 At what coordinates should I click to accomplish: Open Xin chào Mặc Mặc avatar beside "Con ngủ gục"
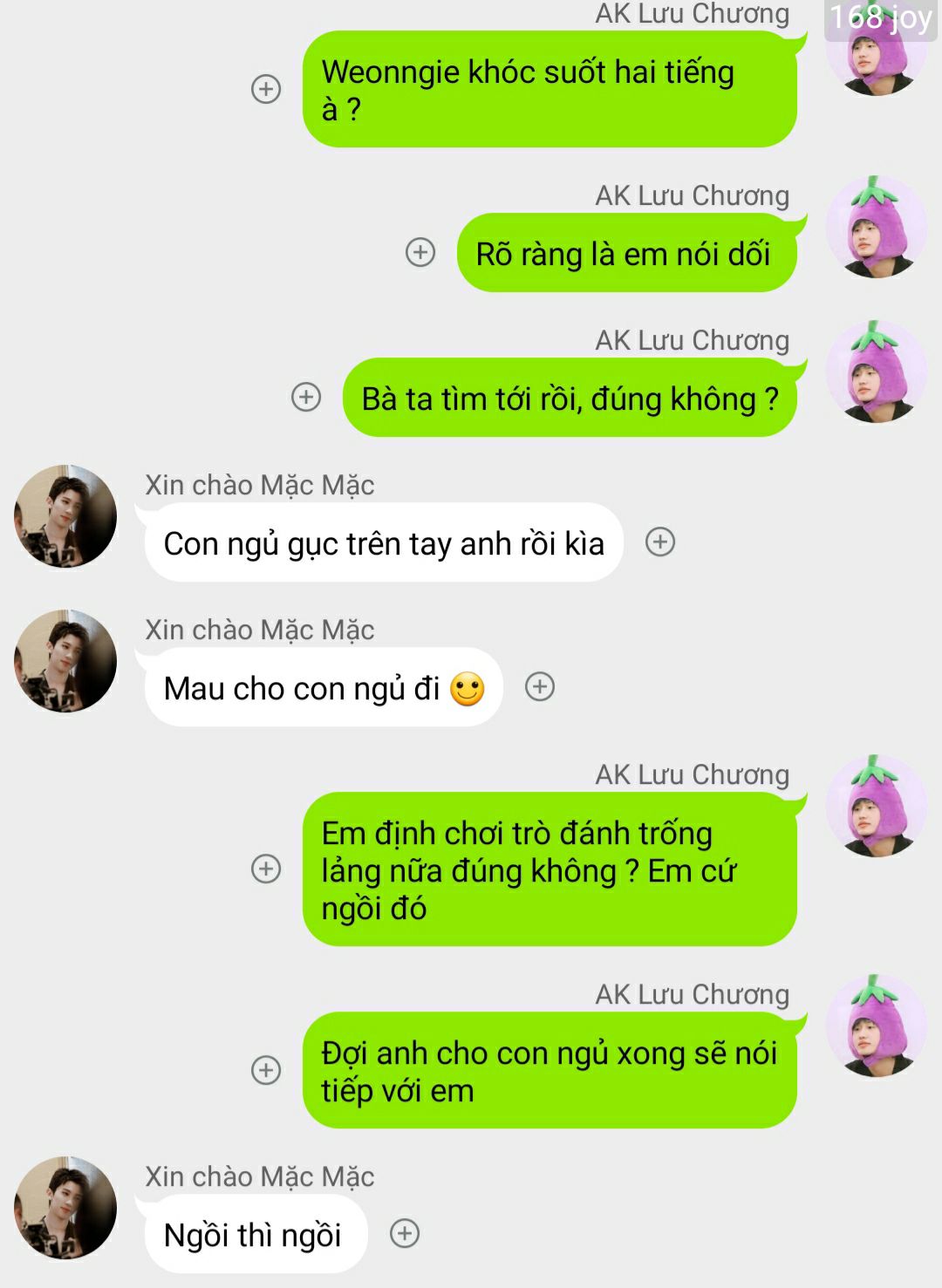point(65,516)
